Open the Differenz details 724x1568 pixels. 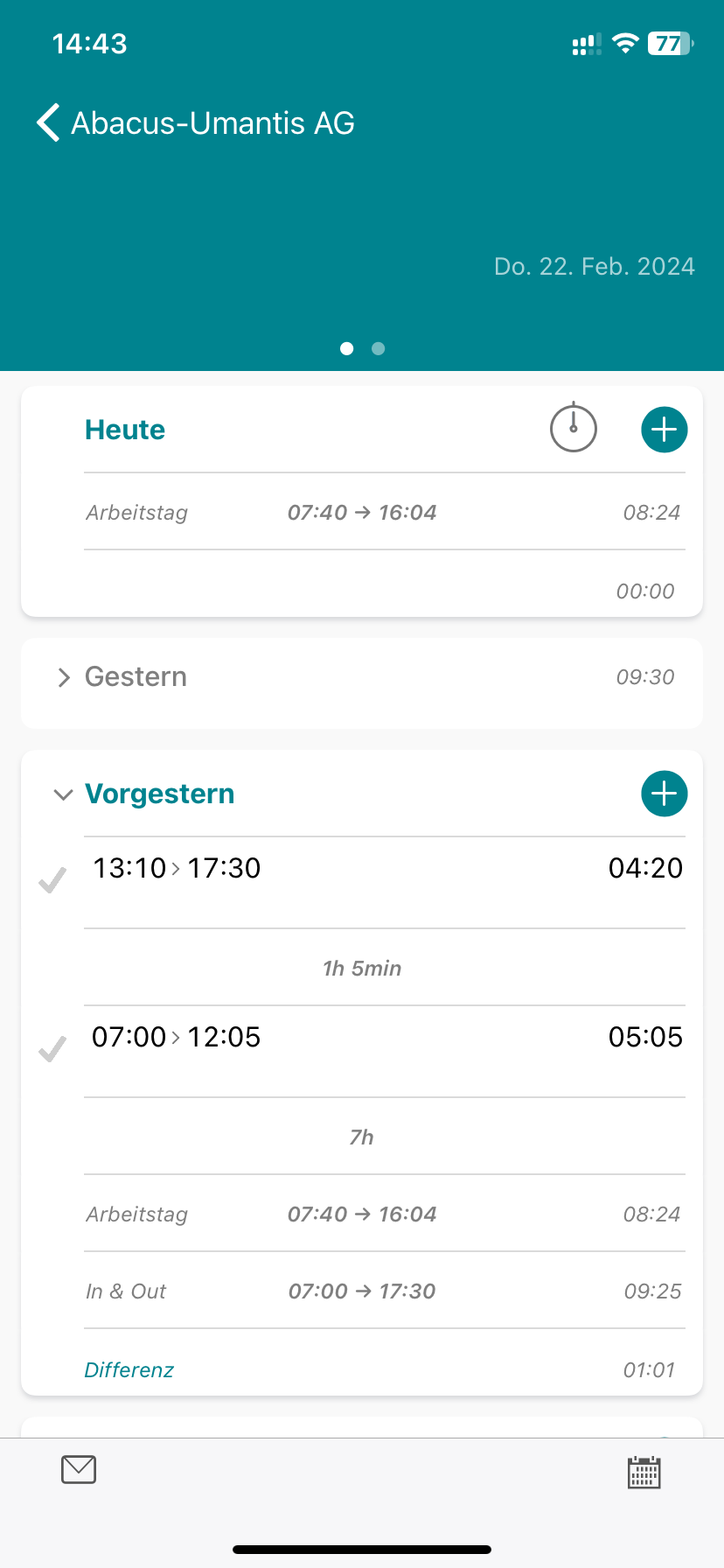point(129,1369)
